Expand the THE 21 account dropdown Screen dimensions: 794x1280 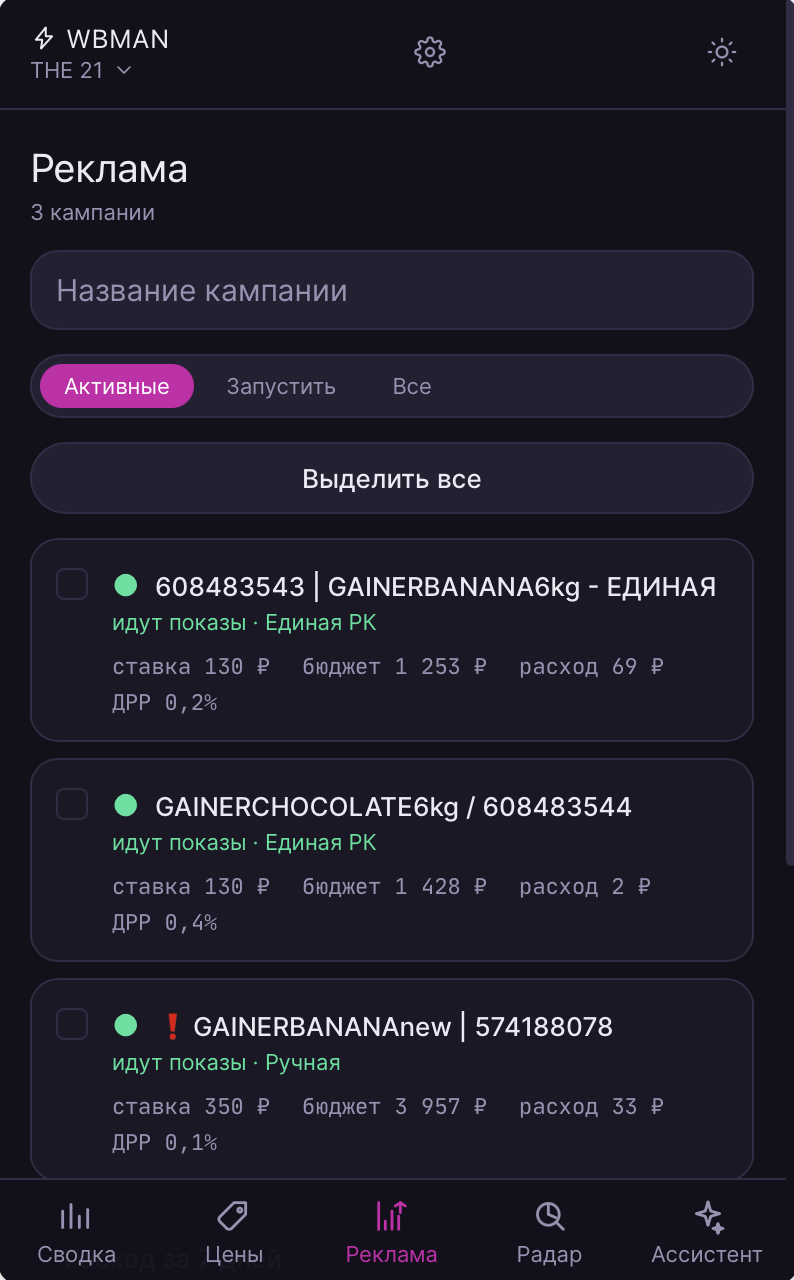[x=82, y=70]
